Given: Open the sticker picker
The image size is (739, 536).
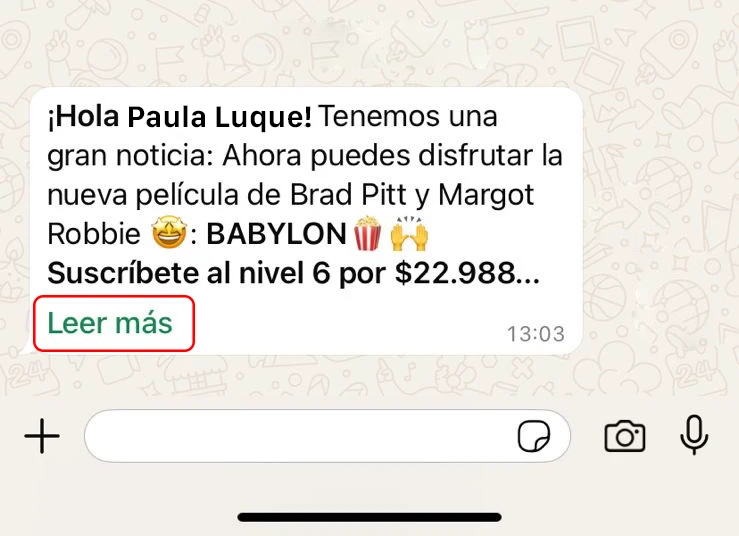Looking at the screenshot, I should [533, 437].
